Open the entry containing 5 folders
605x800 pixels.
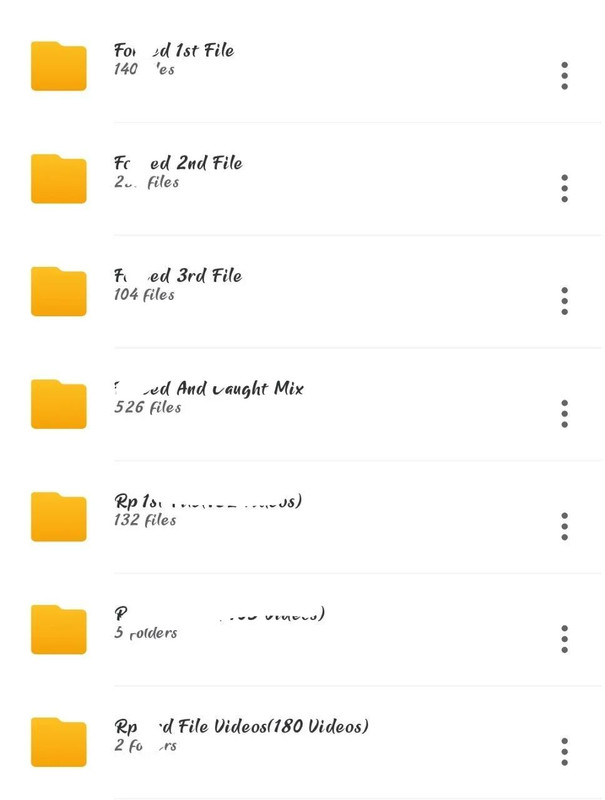pyautogui.click(x=218, y=623)
